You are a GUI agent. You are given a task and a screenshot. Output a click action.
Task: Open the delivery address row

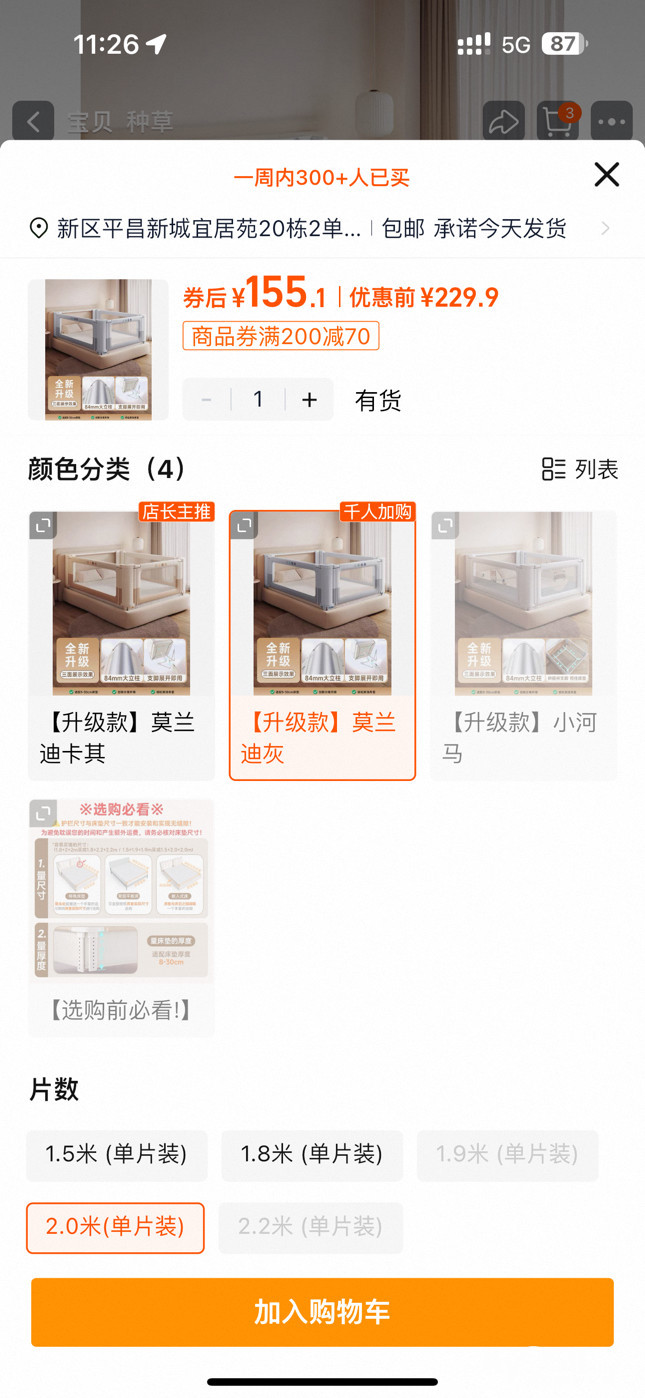click(320, 228)
